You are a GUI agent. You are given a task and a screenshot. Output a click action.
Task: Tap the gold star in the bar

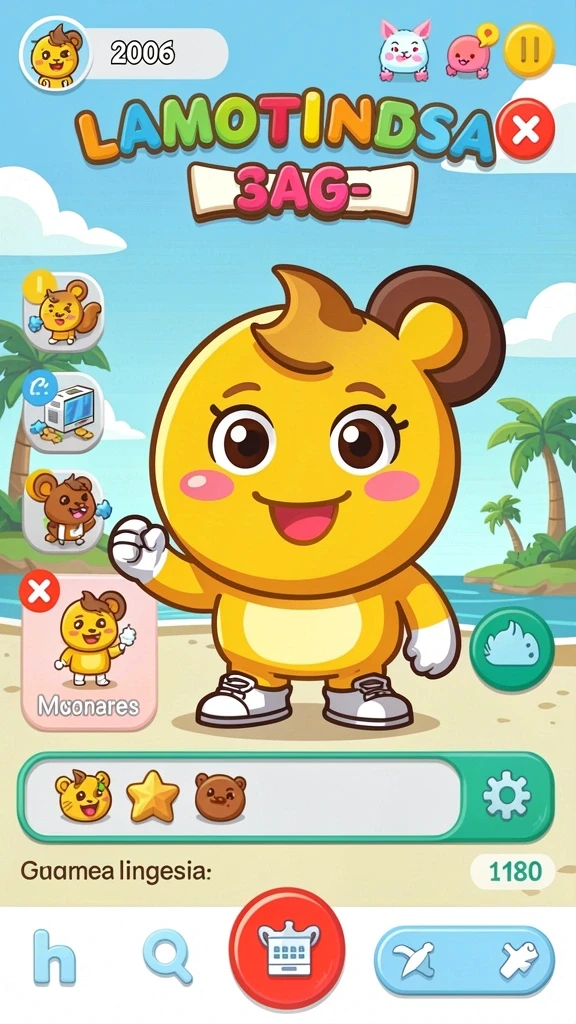pos(152,795)
